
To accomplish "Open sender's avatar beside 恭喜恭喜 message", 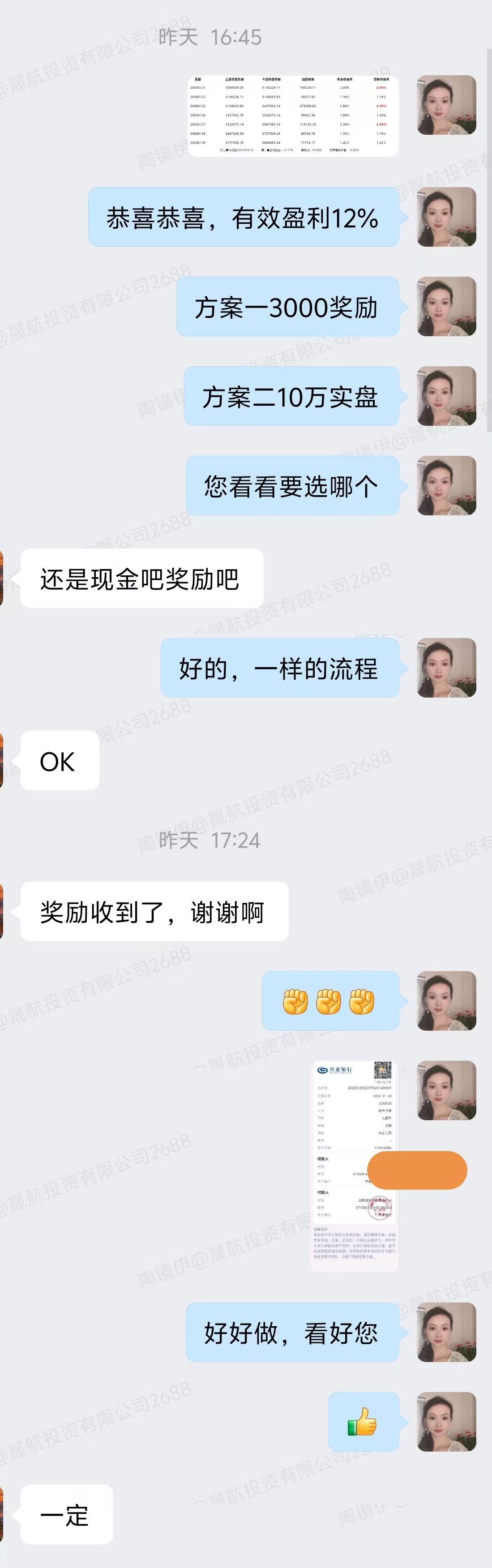I will point(446,217).
